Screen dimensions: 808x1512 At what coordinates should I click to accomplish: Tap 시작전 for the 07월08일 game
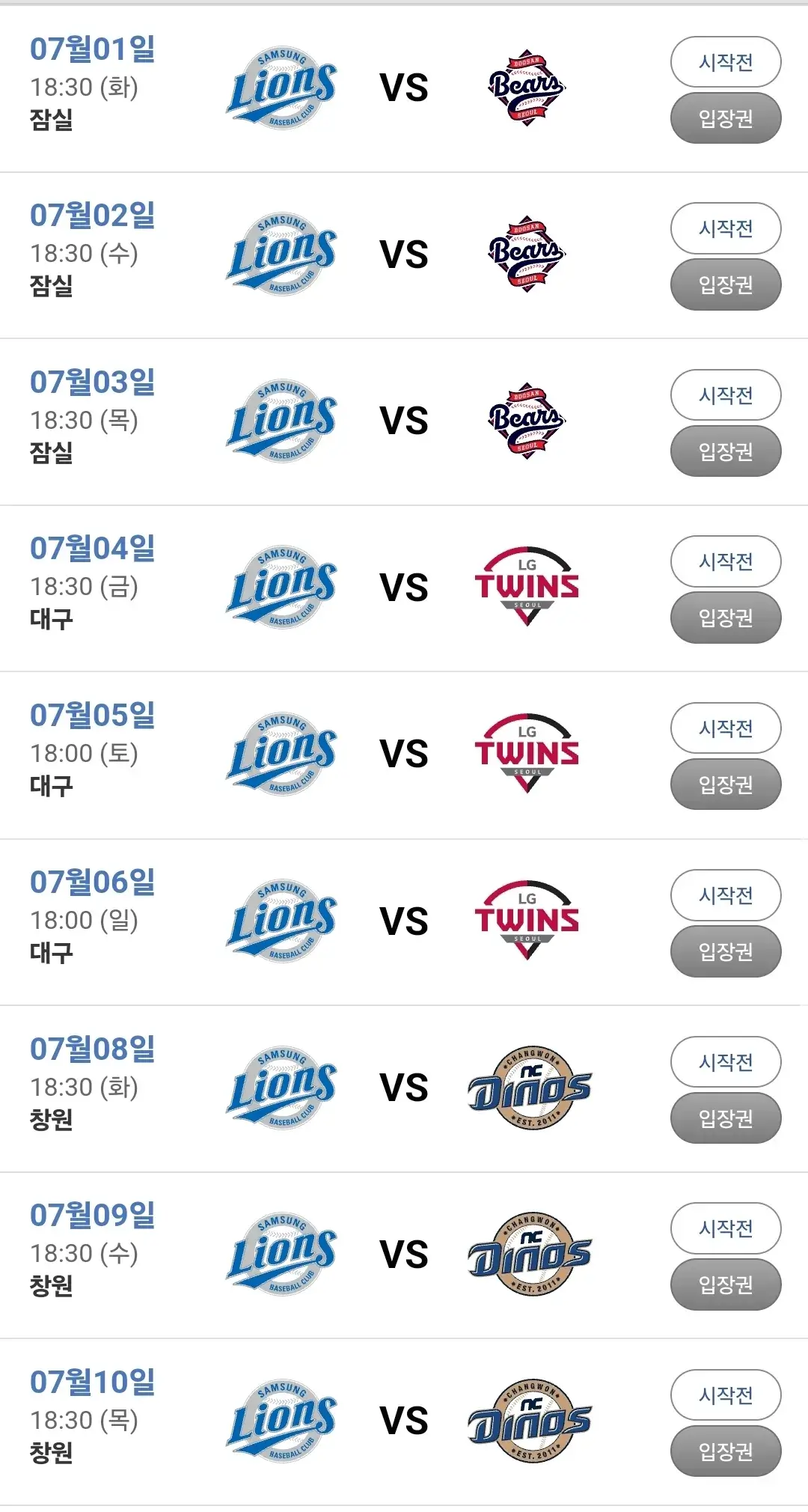(x=725, y=1062)
